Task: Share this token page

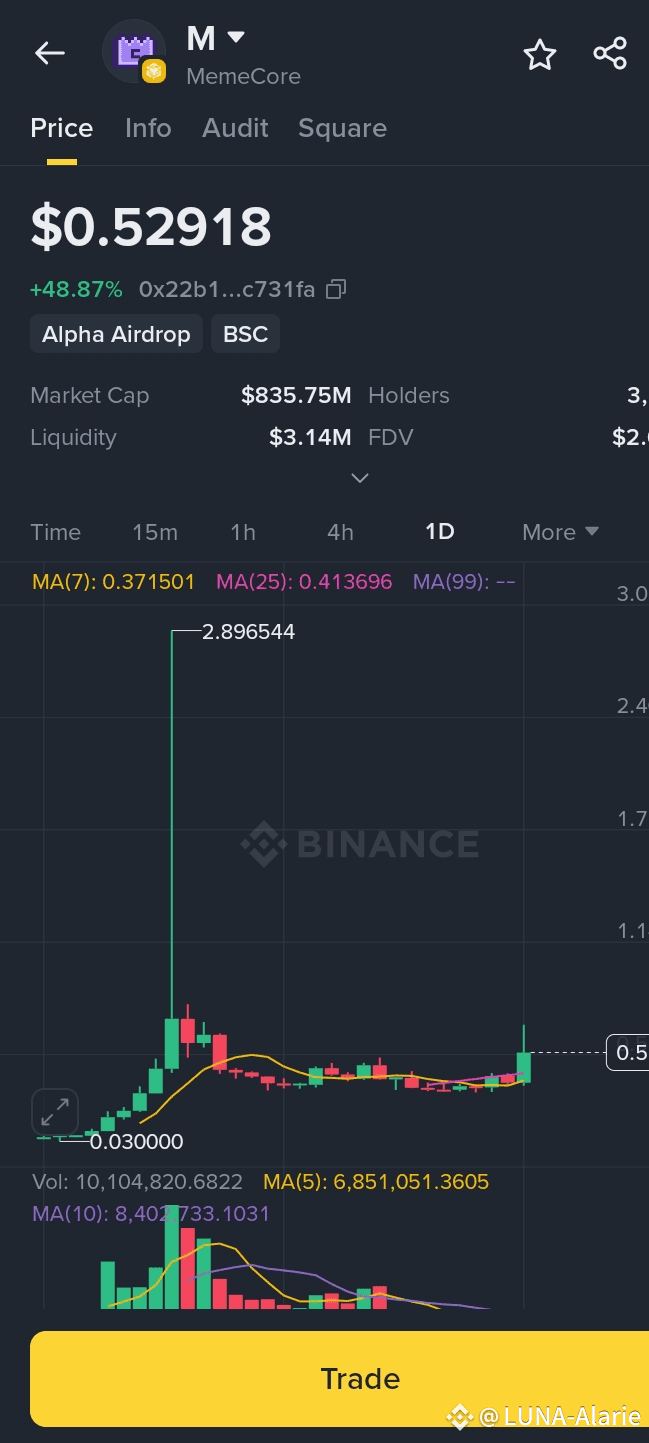Action: 610,53
